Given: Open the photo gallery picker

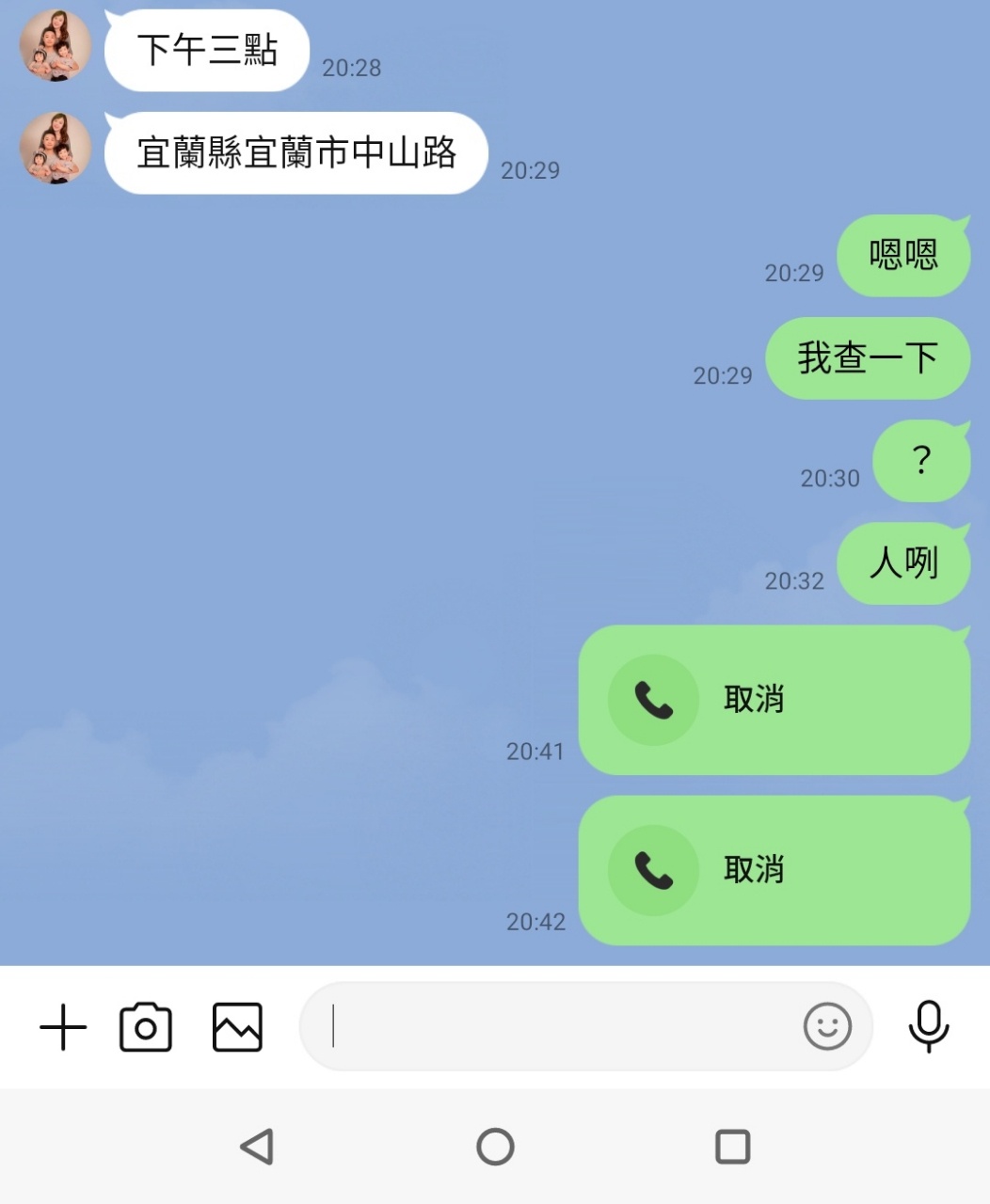Looking at the screenshot, I should tap(237, 1027).
